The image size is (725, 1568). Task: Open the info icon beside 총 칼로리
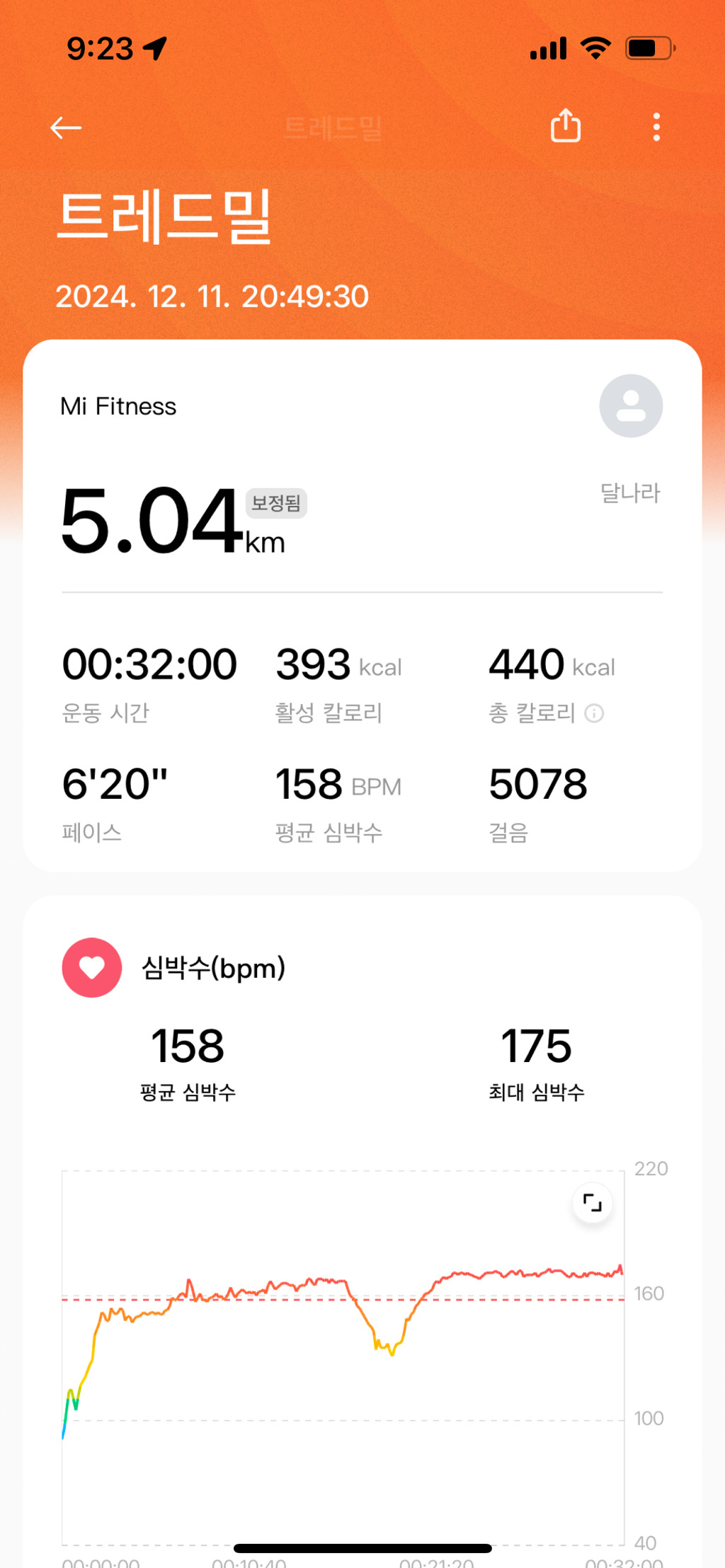pos(594,713)
